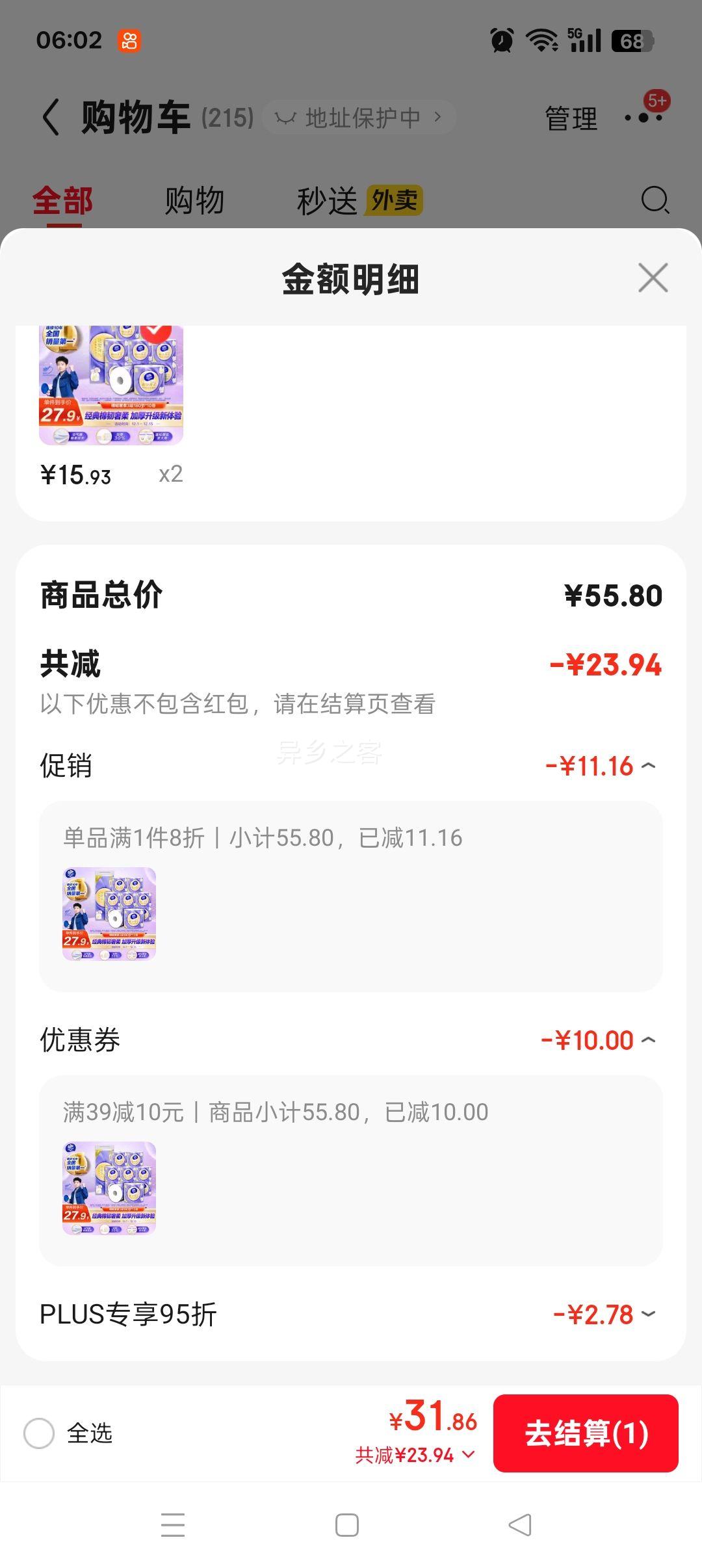This screenshot has width=702, height=1568.
Task: Toggle the 全选 select-all checkbox
Action: coord(39,1433)
